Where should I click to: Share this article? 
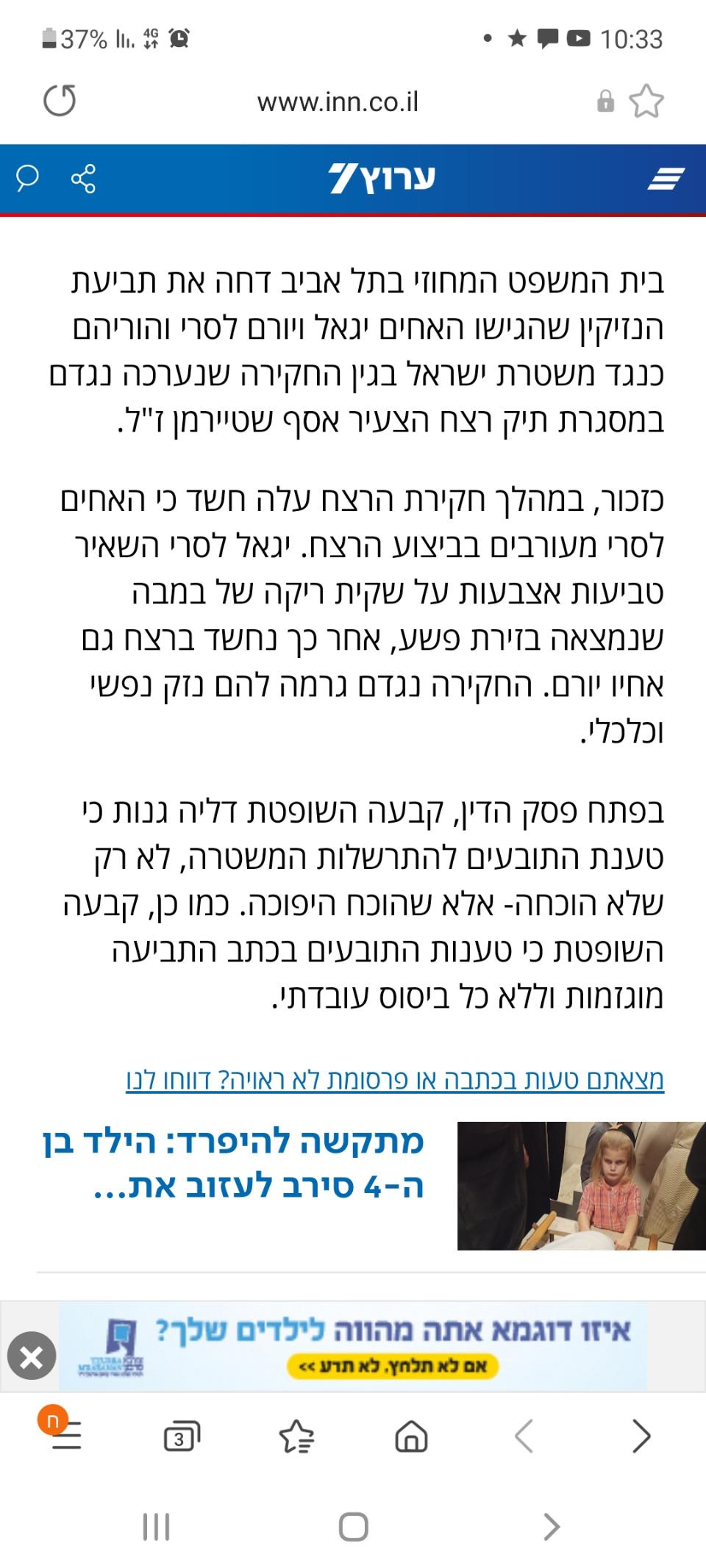point(83,179)
